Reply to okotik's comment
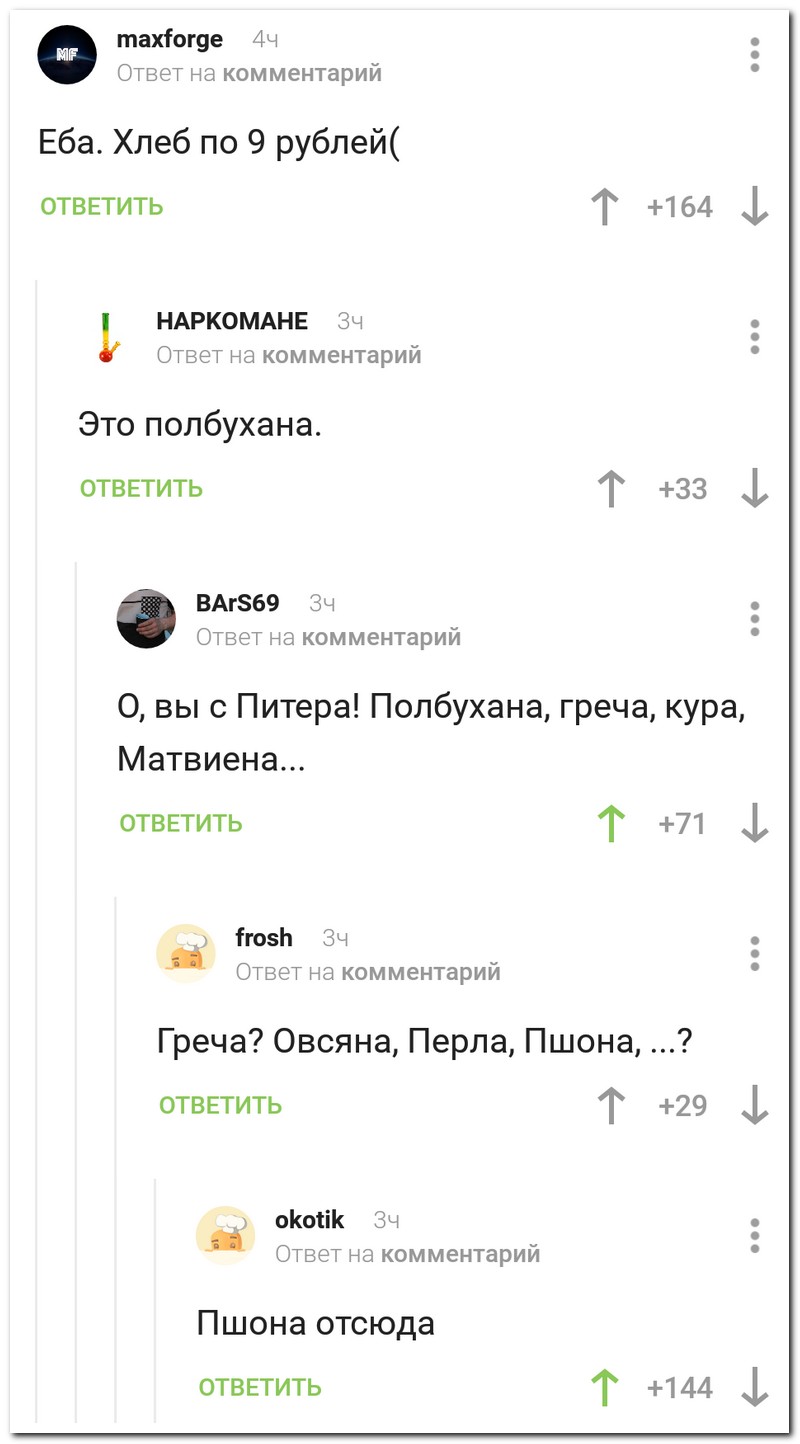800x1444 pixels. (x=260, y=1387)
